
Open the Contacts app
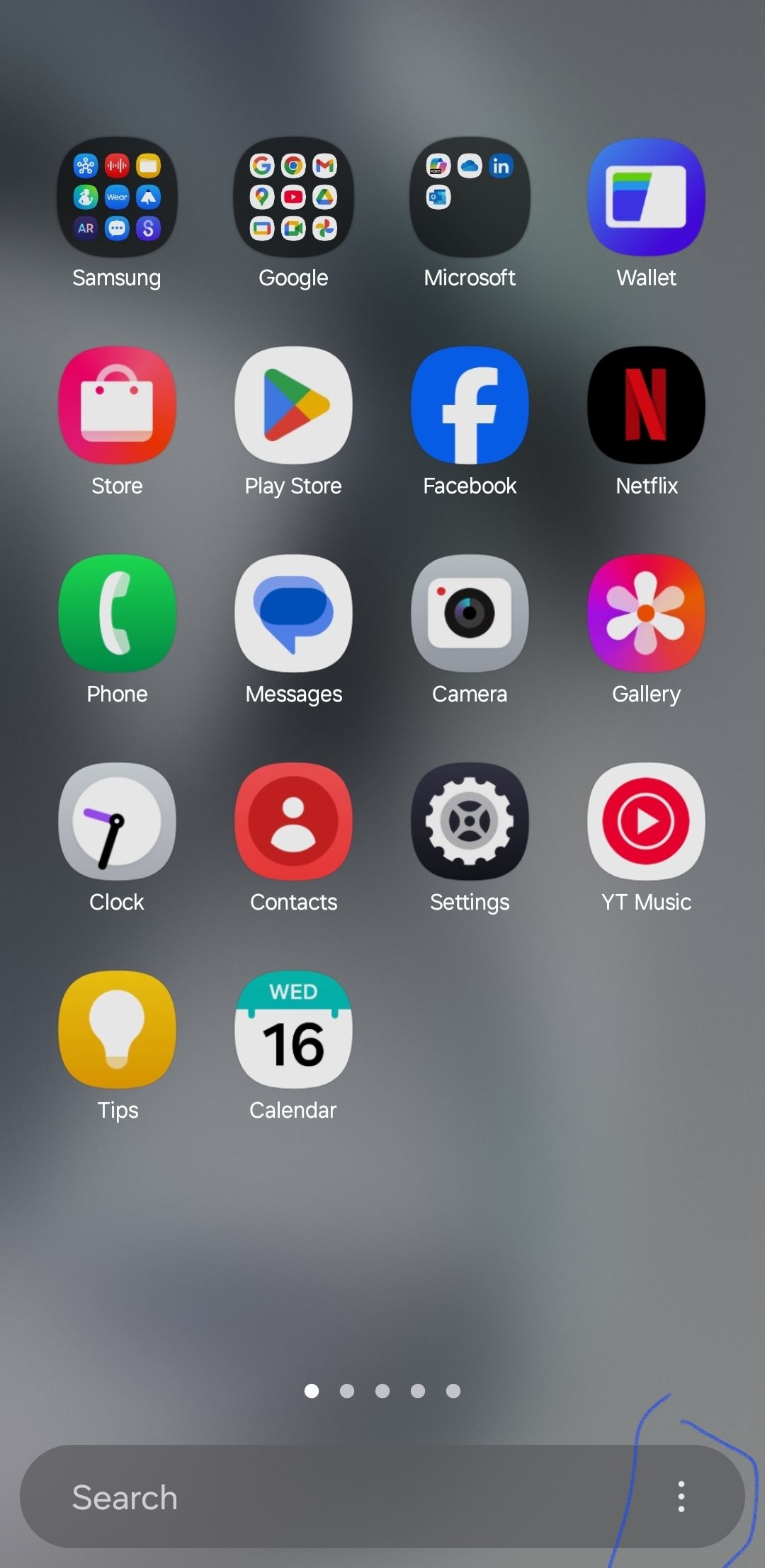tap(293, 820)
